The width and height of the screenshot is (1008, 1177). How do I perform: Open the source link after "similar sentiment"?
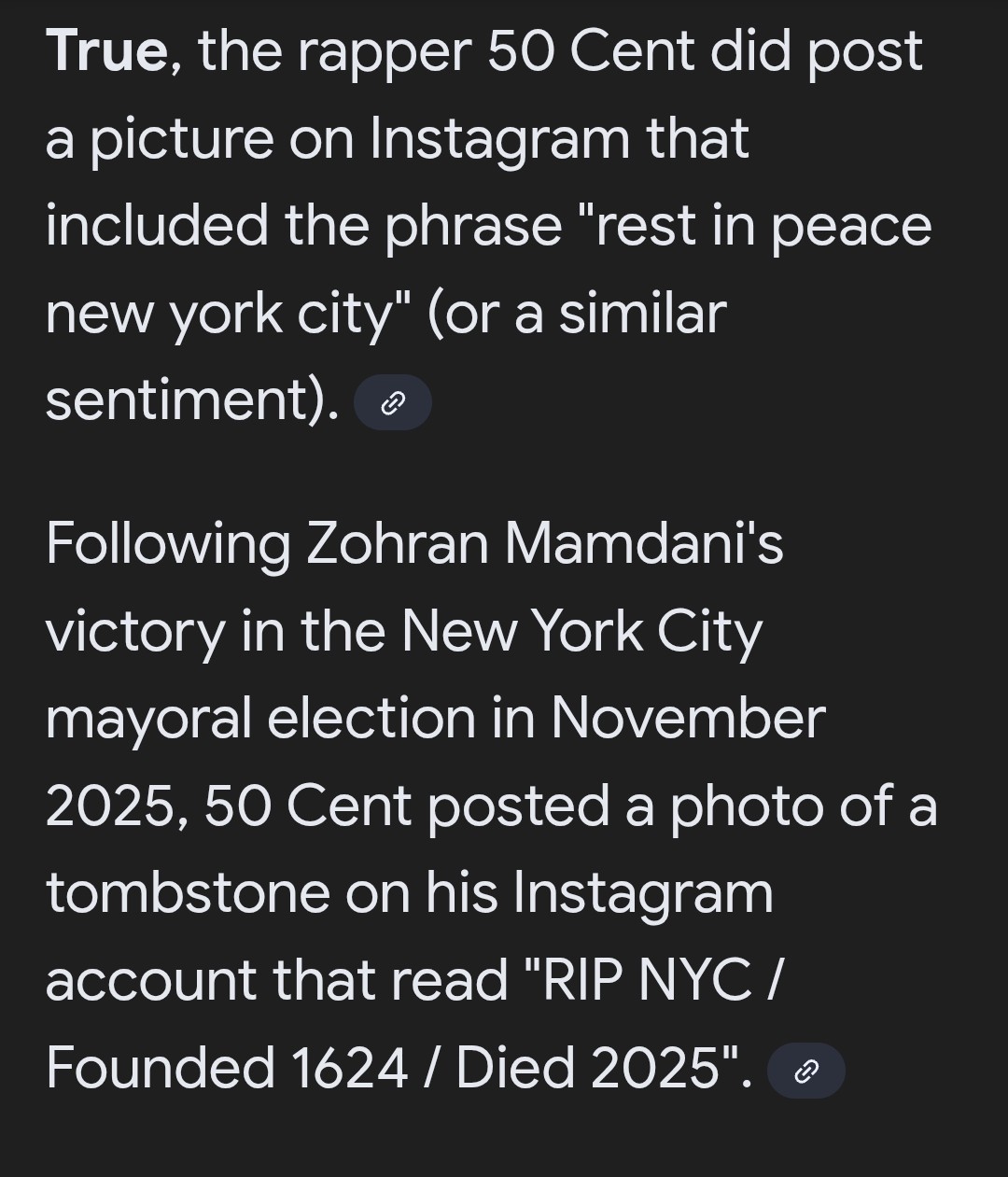(393, 403)
